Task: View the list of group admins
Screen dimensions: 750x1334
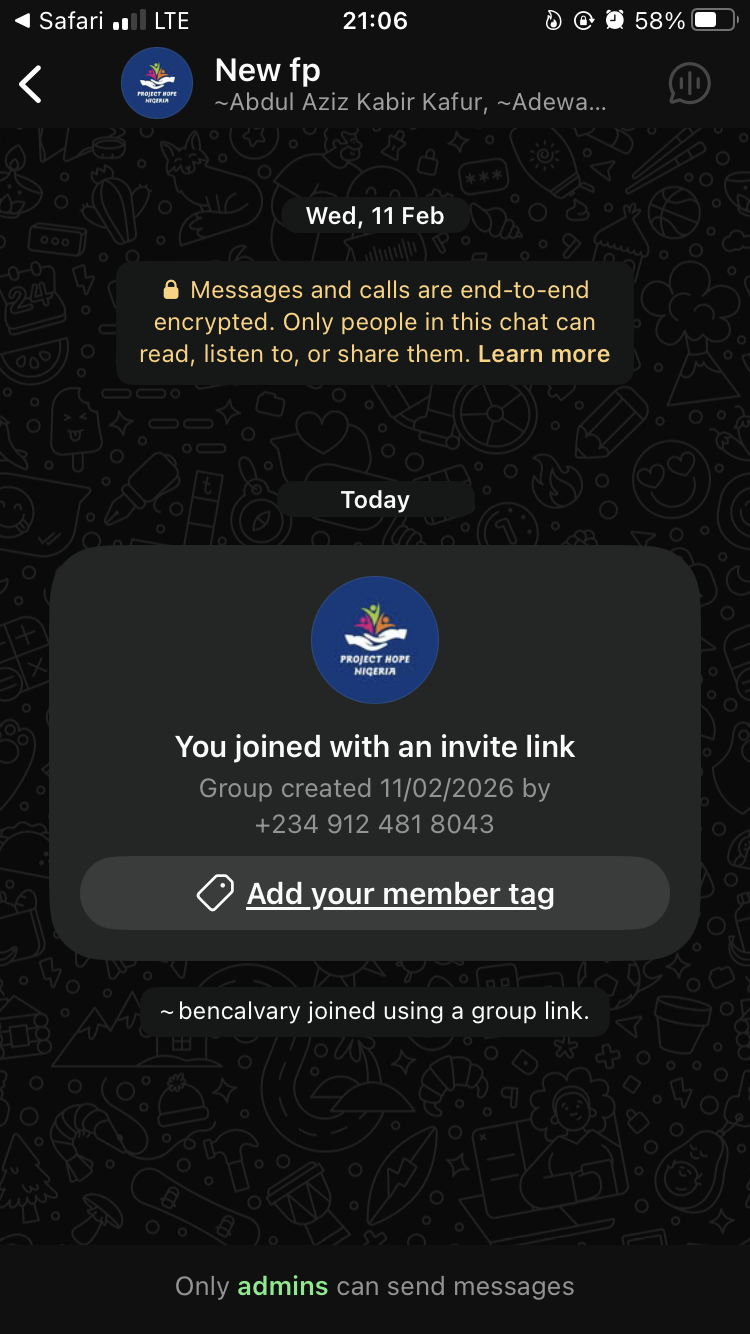Action: (x=282, y=1286)
